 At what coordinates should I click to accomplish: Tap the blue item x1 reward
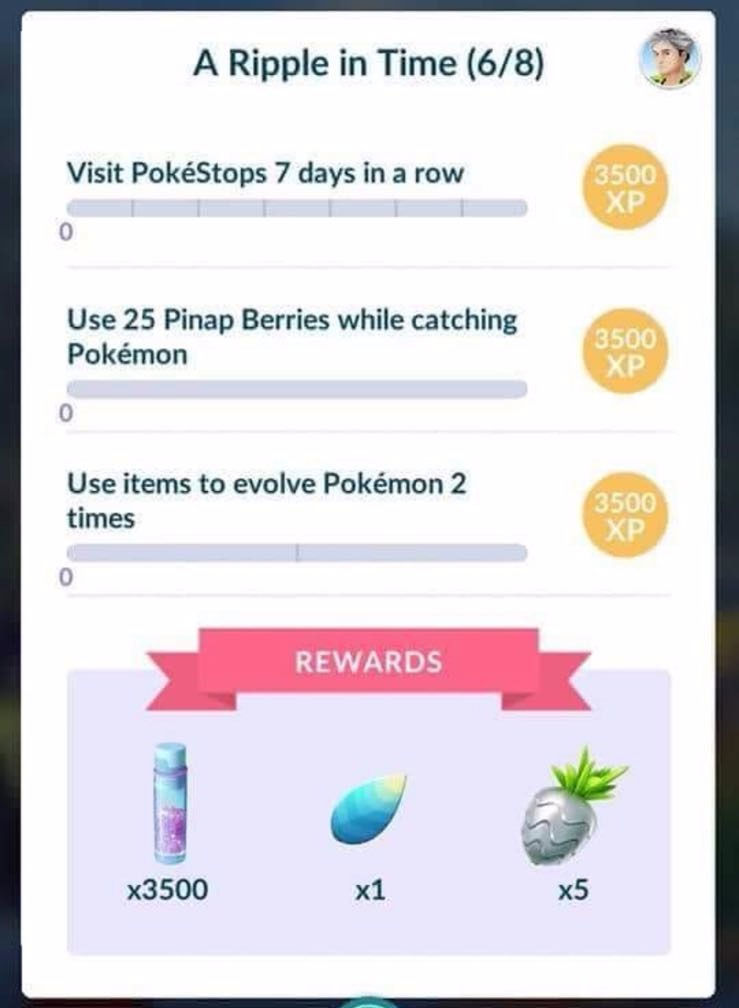pos(369,812)
